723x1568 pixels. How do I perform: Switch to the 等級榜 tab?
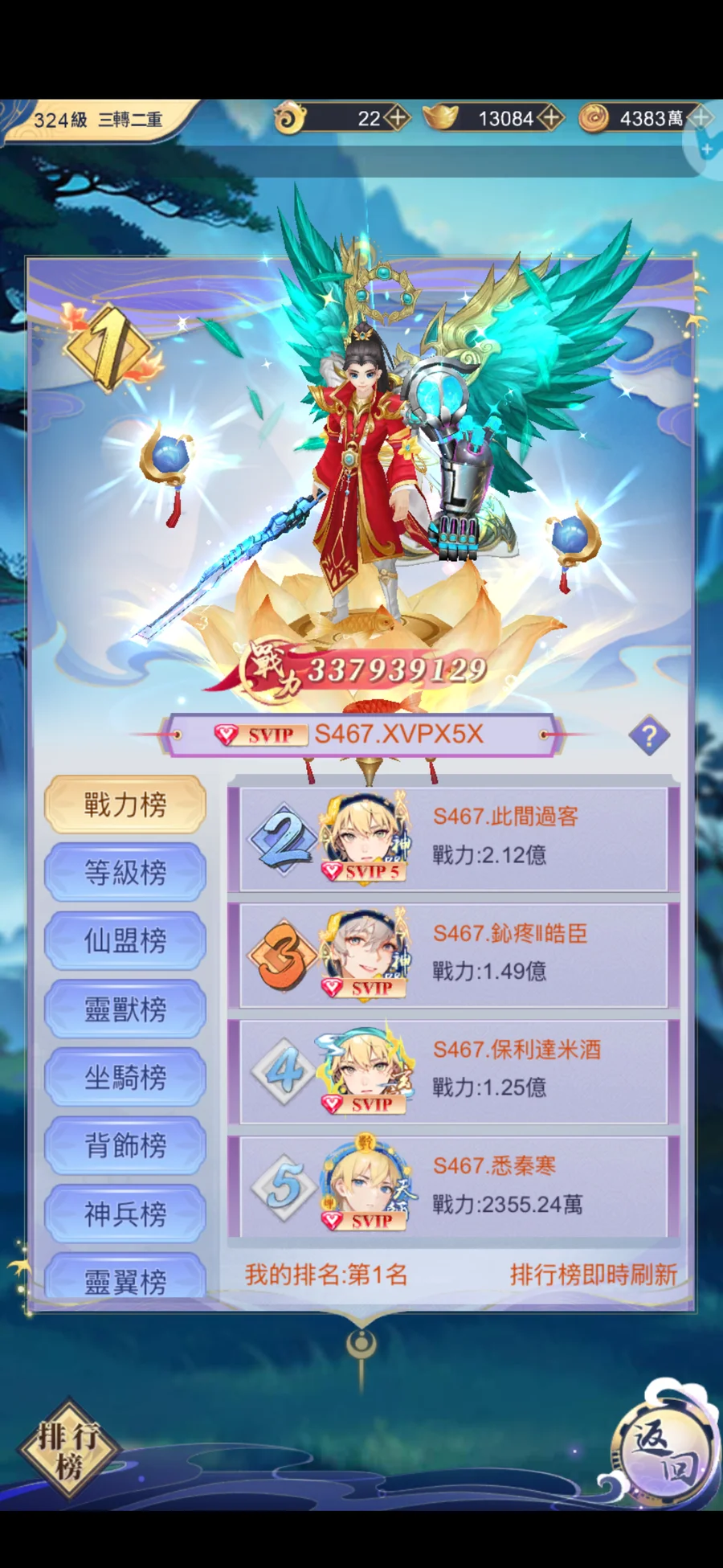pos(125,873)
